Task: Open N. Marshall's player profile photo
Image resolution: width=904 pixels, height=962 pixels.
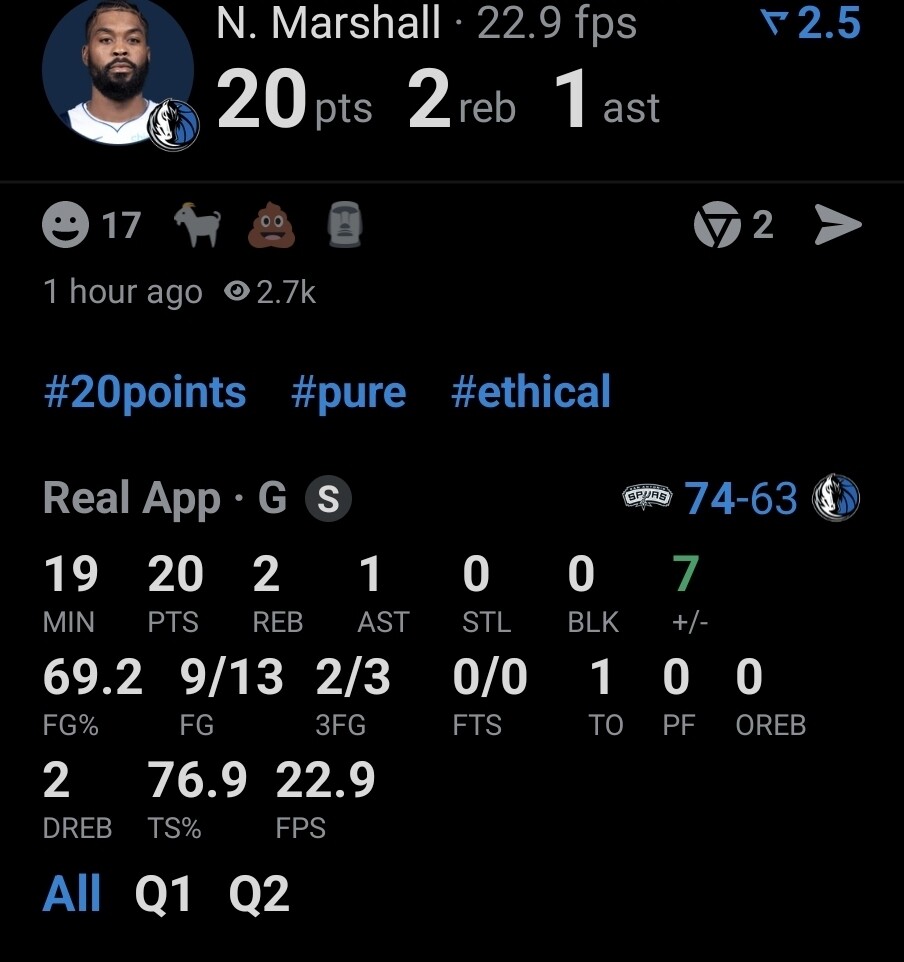Action: [118, 73]
